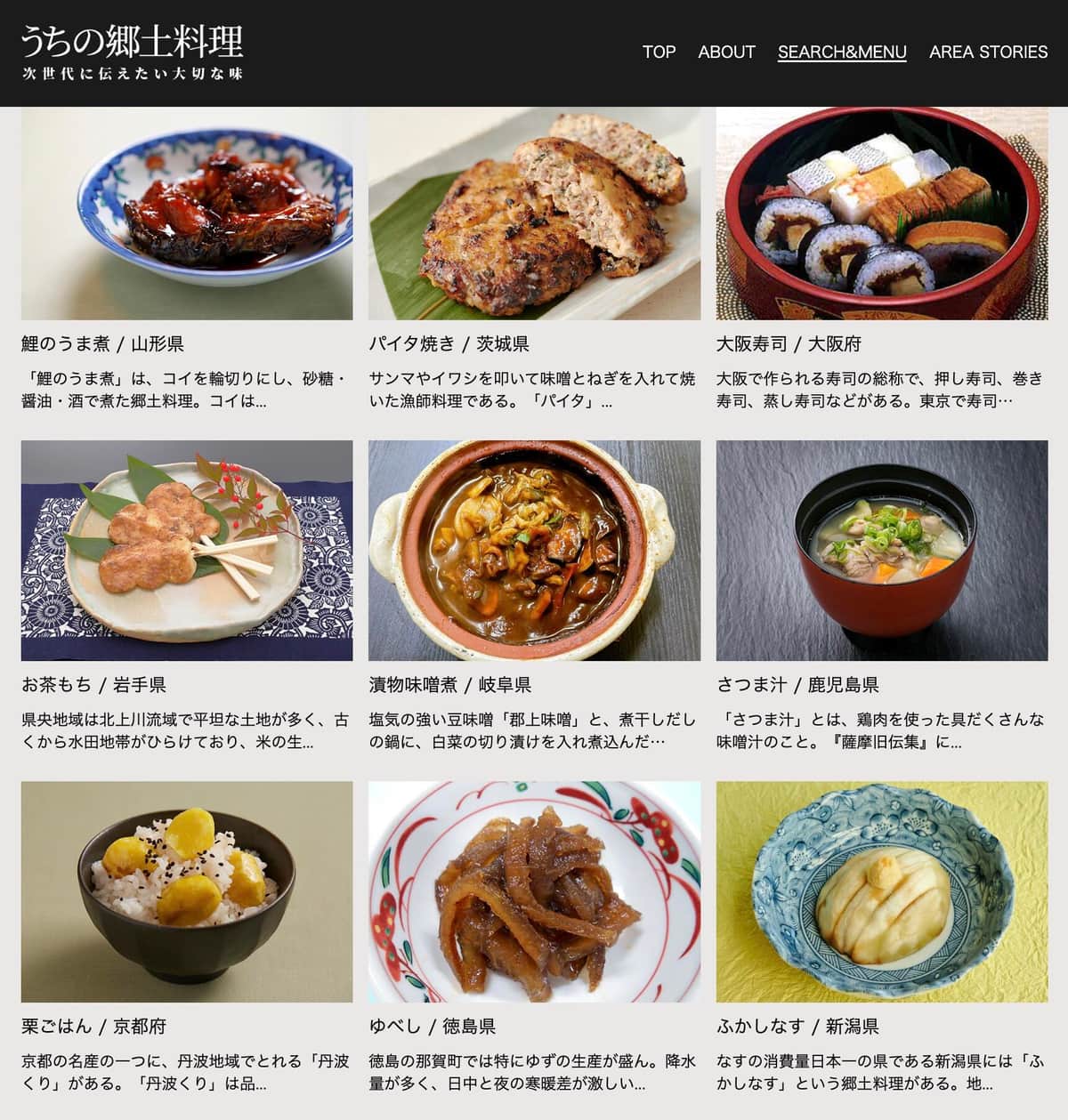
Task: Open AREA STORIES in the header
Action: [x=988, y=52]
